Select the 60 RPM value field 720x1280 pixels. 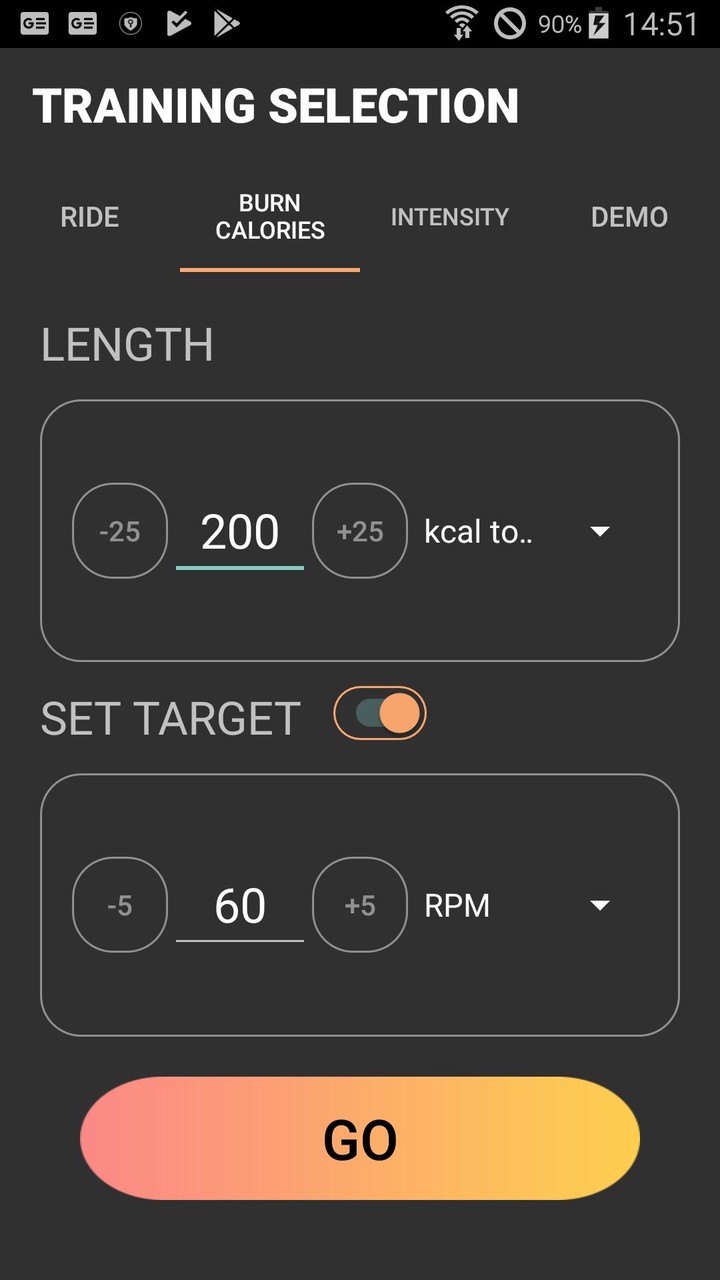pos(239,905)
